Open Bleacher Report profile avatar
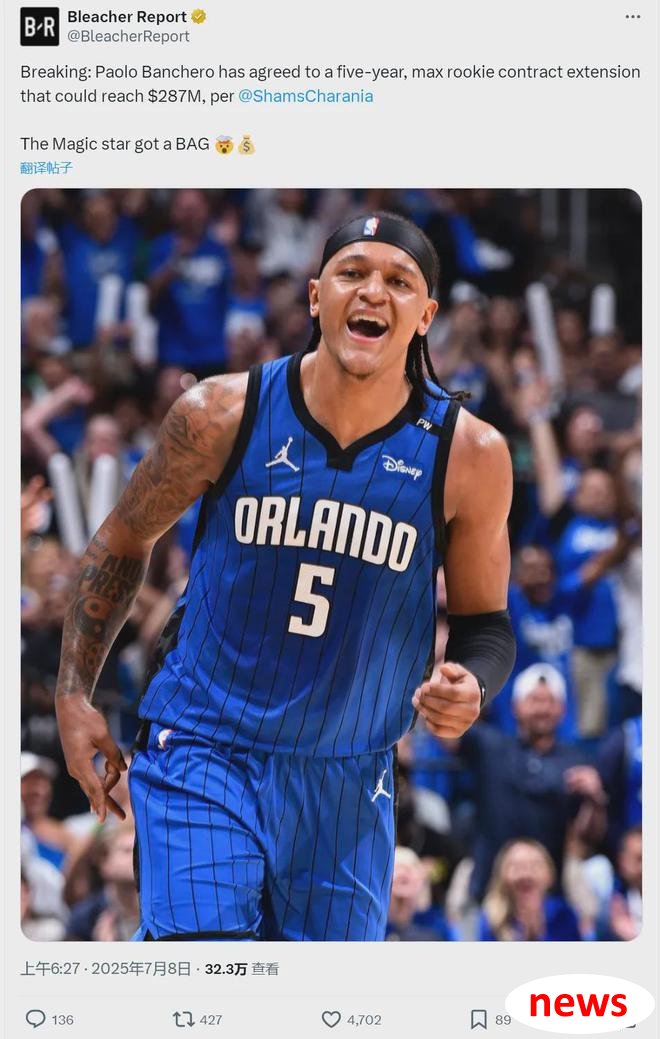660x1039 pixels. point(40,27)
